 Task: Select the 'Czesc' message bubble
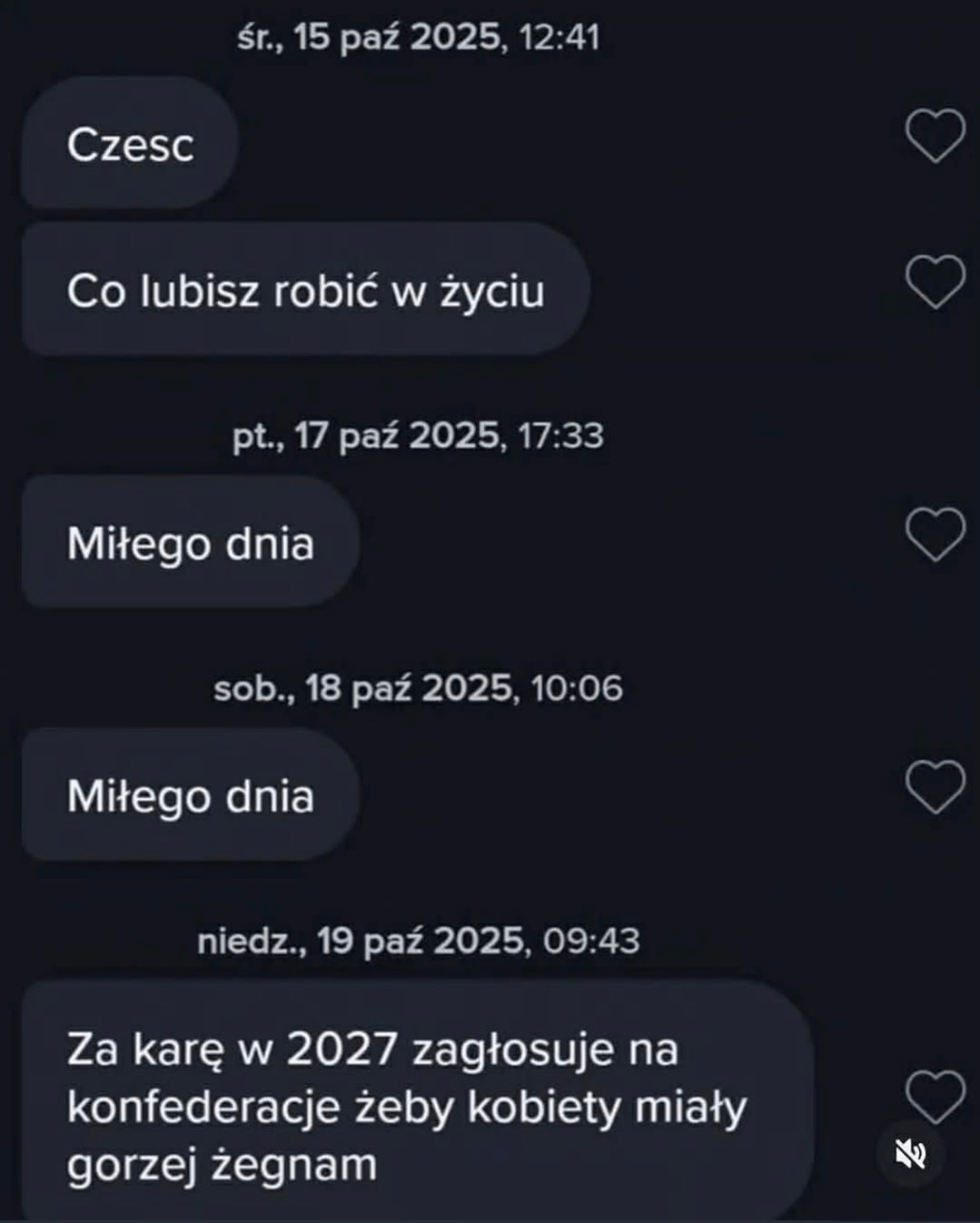pyautogui.click(x=131, y=143)
